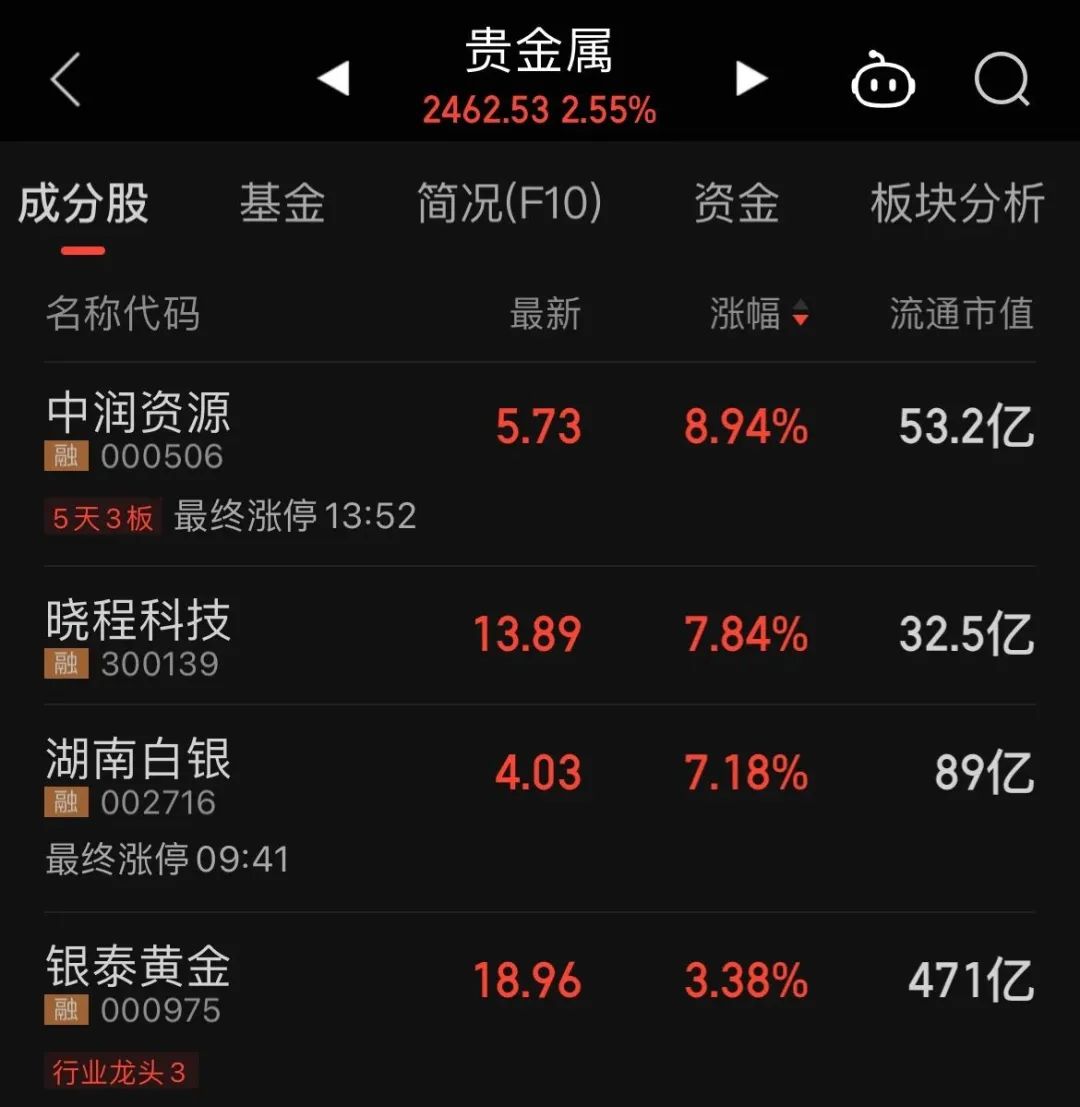Toggle sorting on the 流通市值 column
Screen dimensions: 1080x1107
[962, 314]
